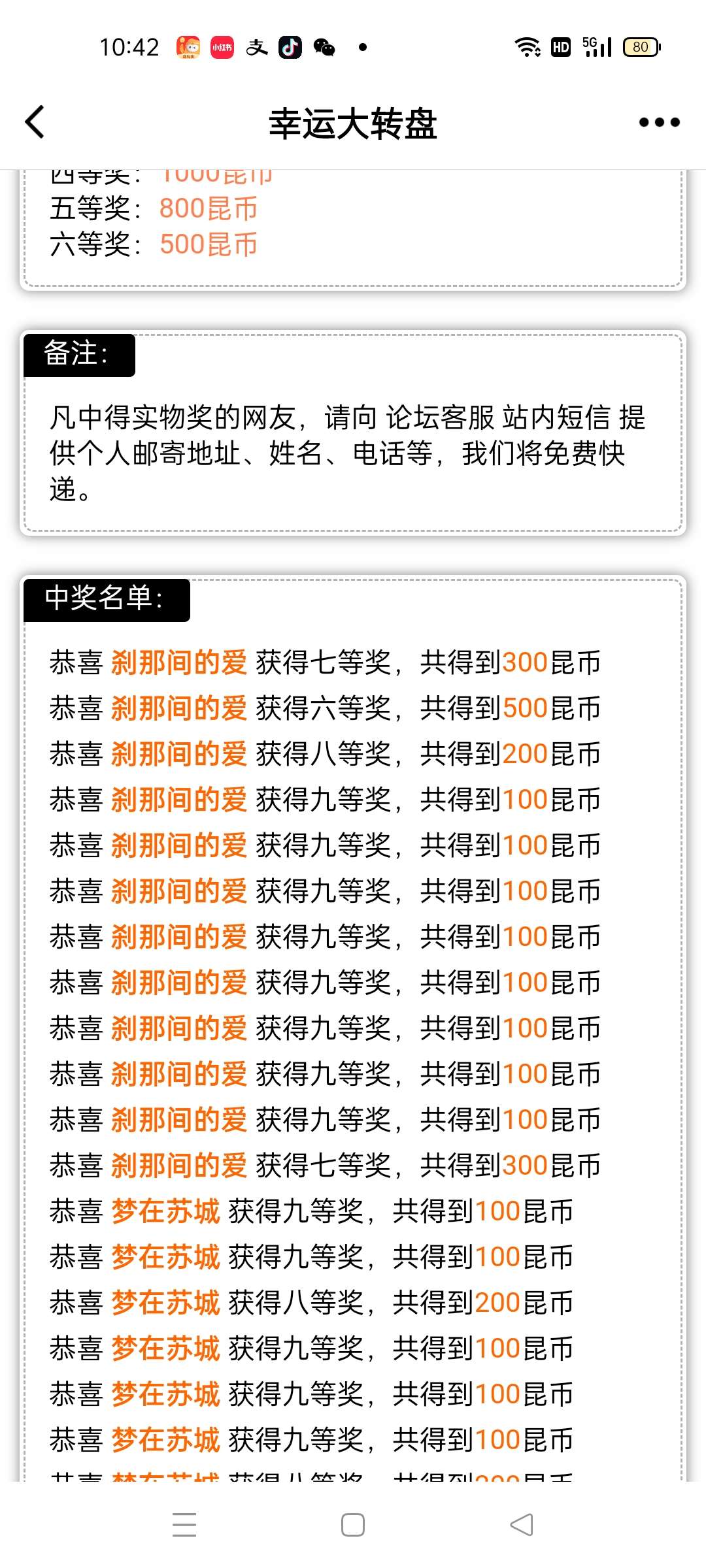Tap the system back triangle

521,1525
